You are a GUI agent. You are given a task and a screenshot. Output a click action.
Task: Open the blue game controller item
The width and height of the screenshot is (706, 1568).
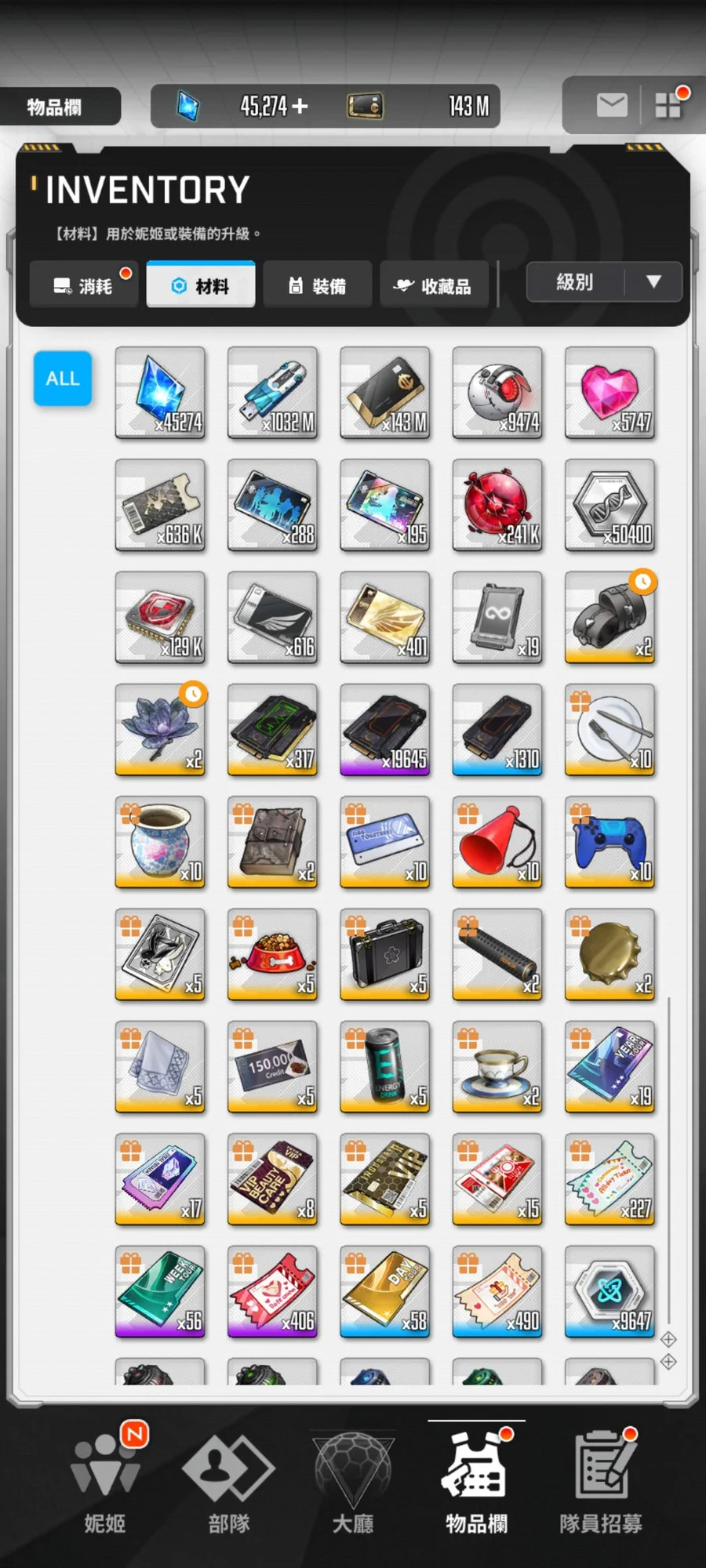coord(610,841)
